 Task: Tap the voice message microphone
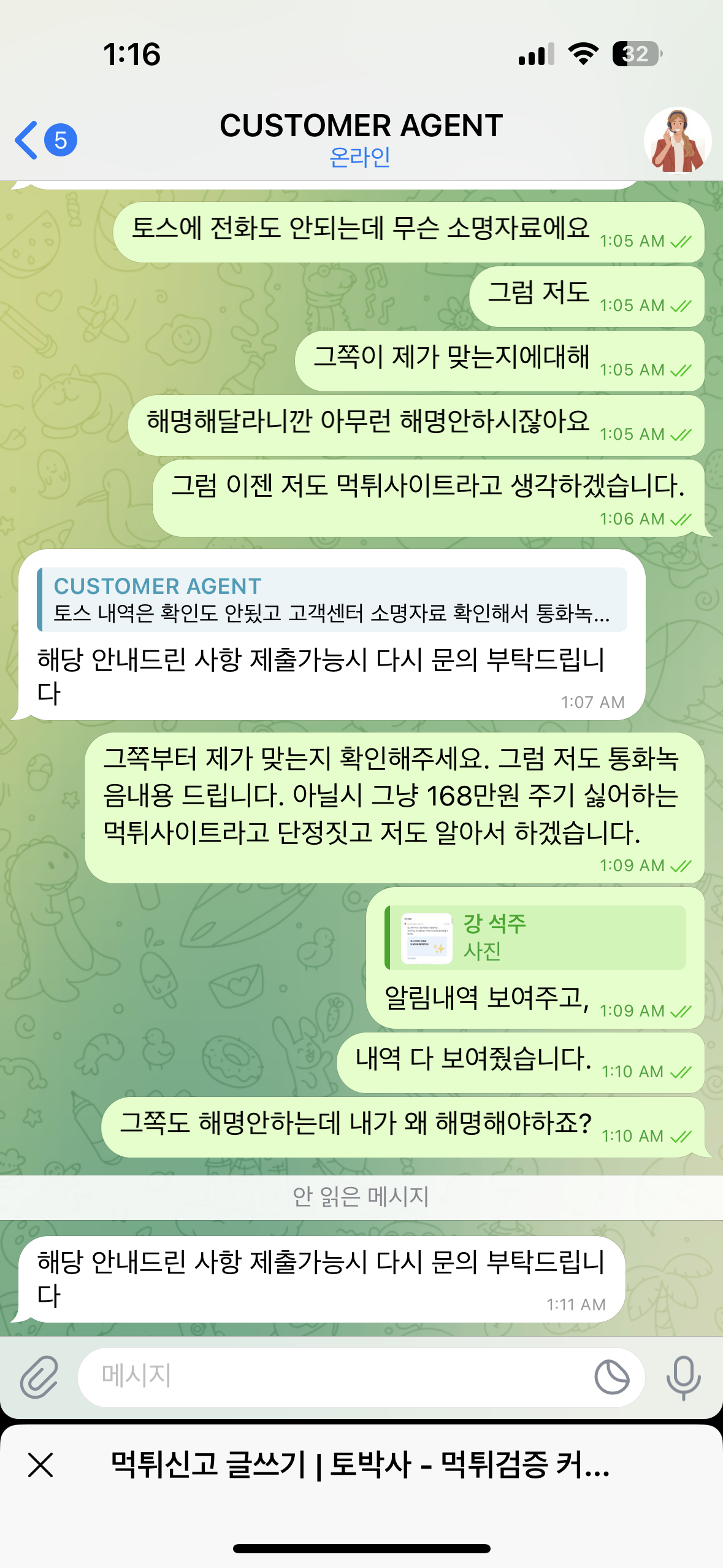click(x=683, y=1377)
